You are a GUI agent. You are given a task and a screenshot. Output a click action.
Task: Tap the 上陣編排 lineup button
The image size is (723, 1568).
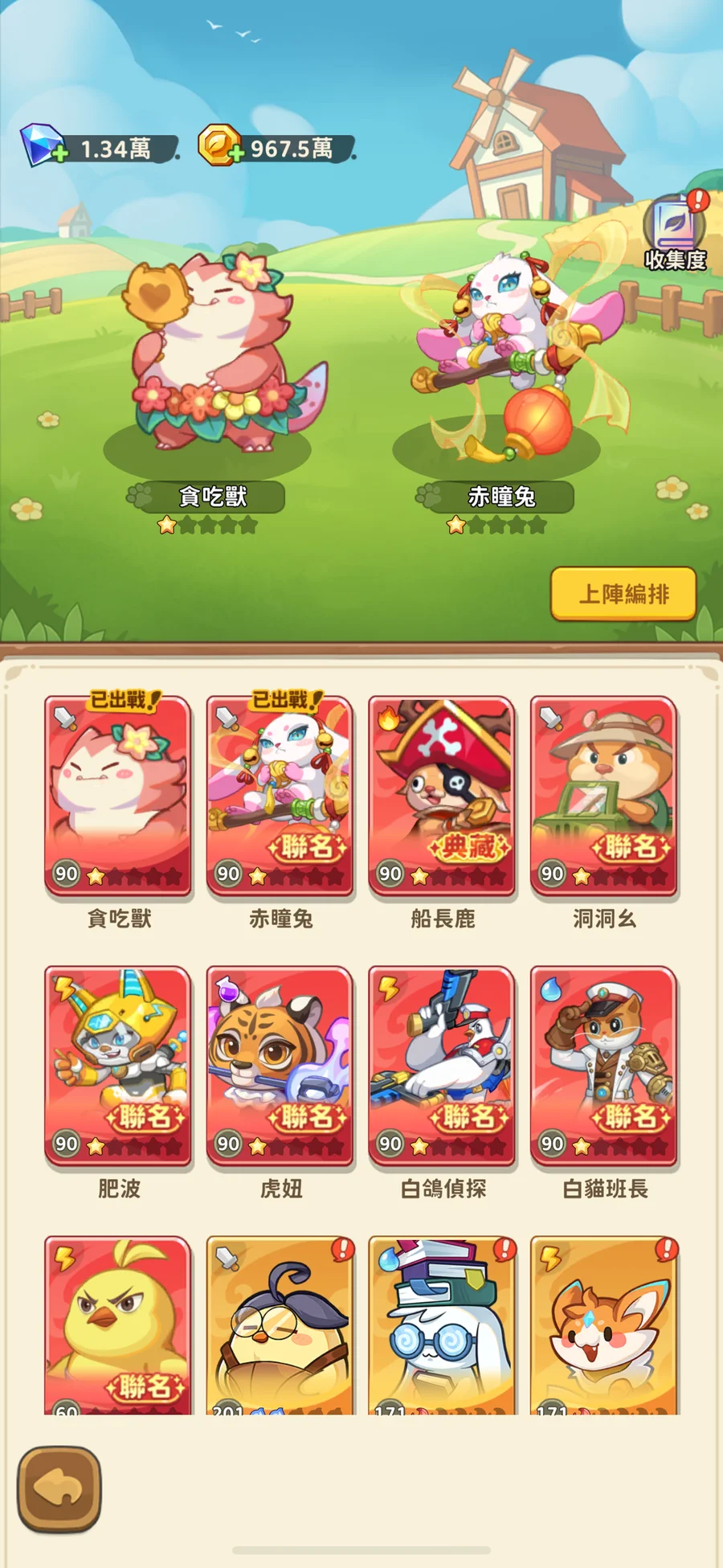623,594
